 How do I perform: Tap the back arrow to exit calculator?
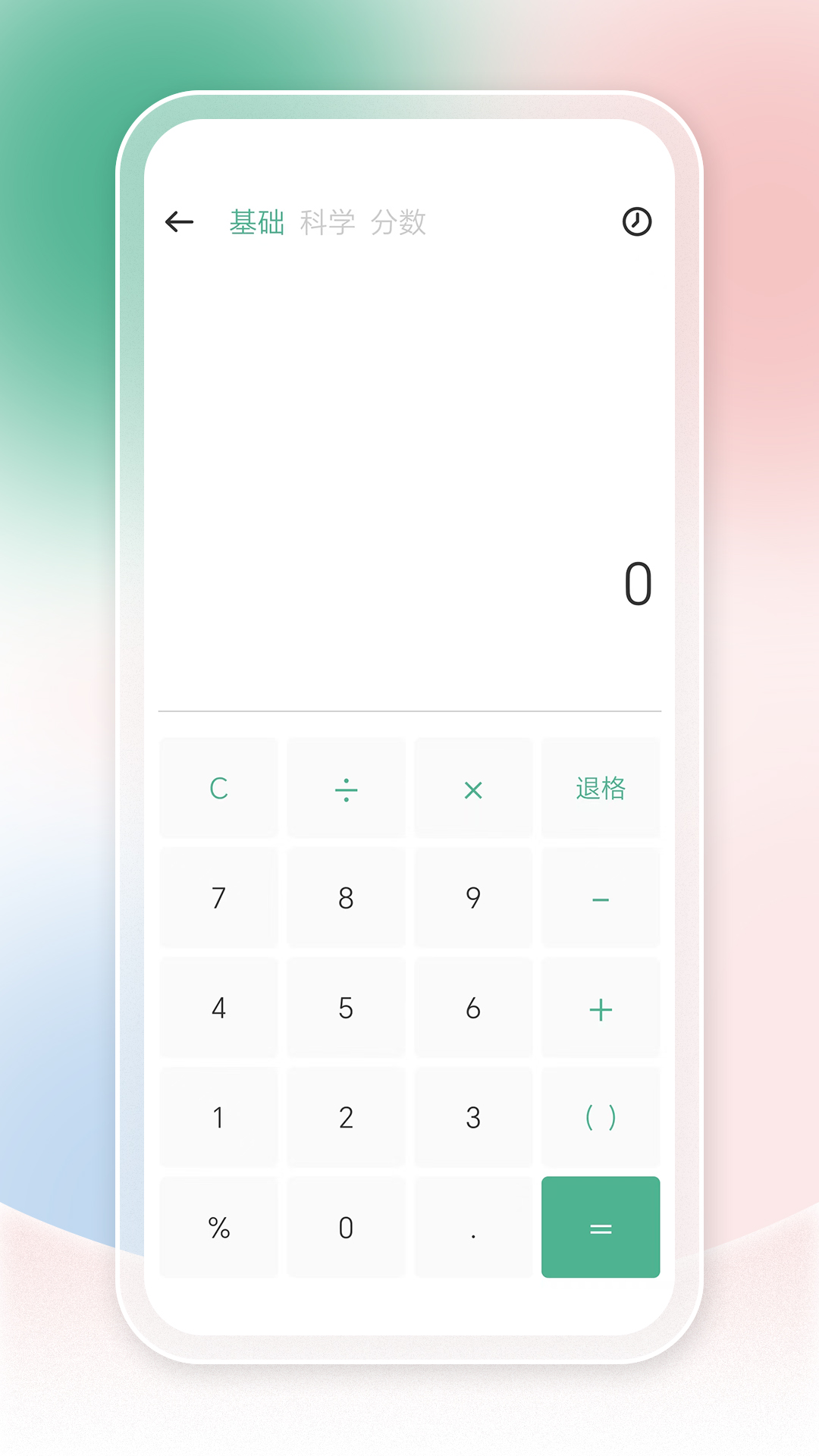pyautogui.click(x=179, y=221)
